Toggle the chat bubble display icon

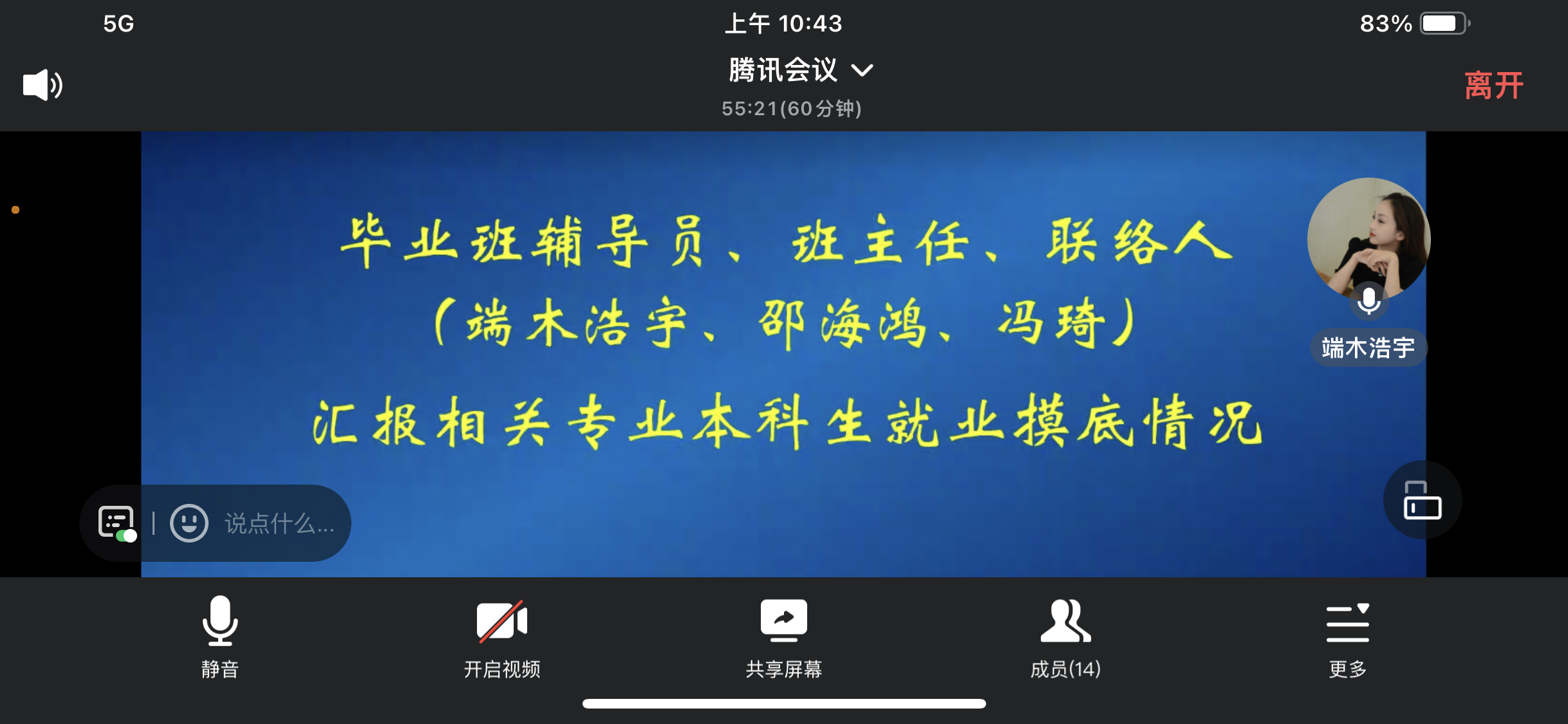(117, 523)
